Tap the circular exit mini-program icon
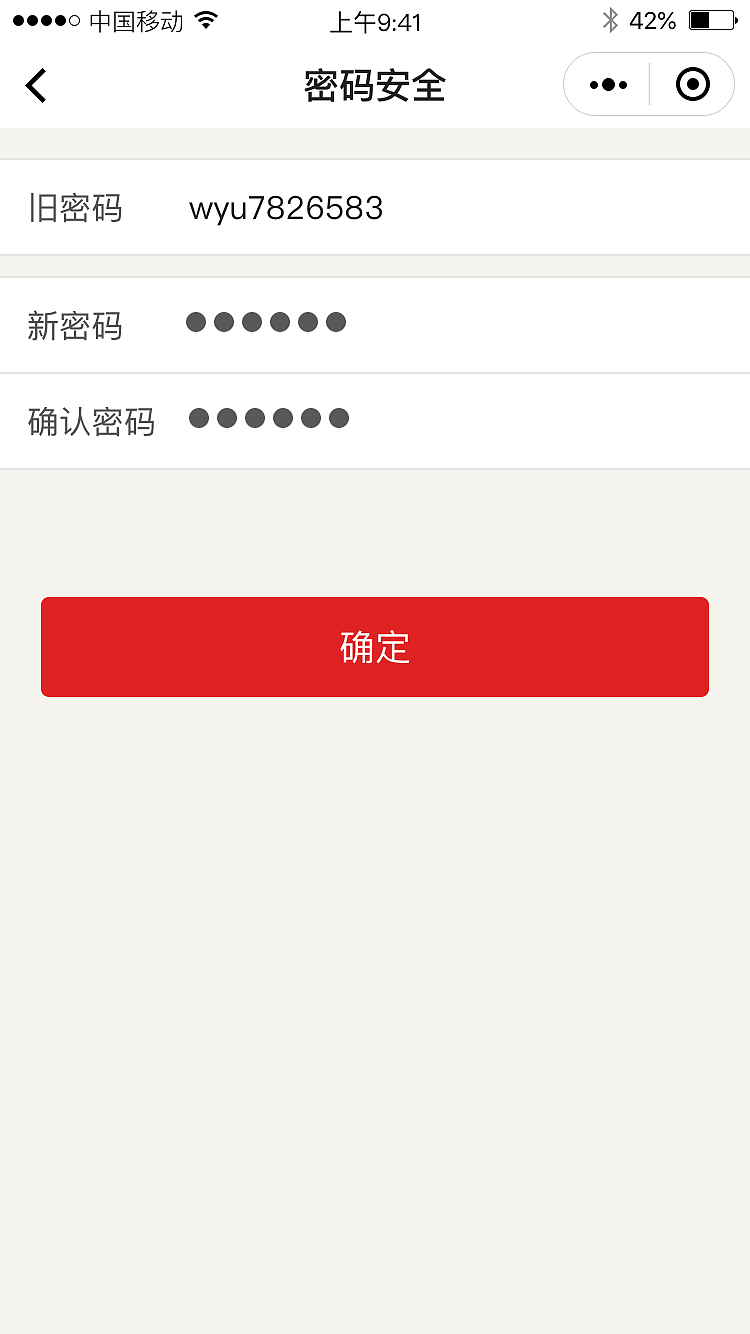 [x=692, y=84]
